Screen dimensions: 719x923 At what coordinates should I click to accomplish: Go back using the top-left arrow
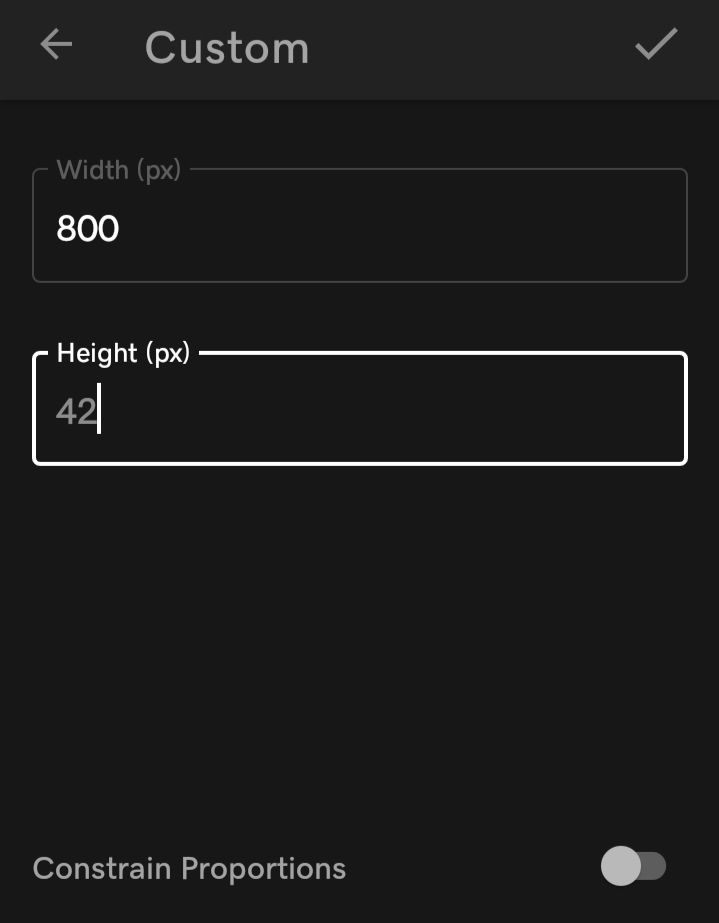(56, 45)
